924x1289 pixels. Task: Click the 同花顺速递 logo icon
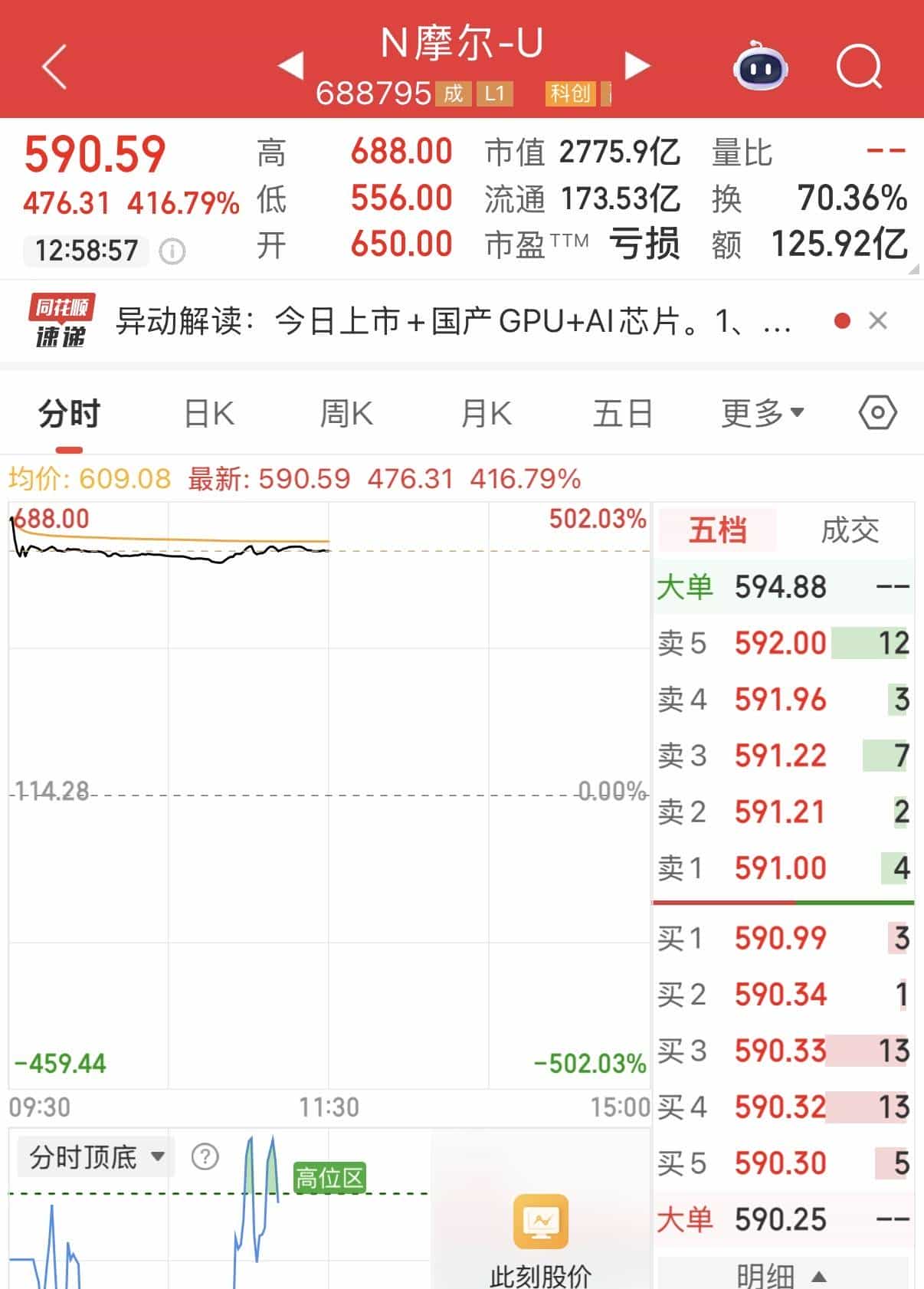point(60,322)
